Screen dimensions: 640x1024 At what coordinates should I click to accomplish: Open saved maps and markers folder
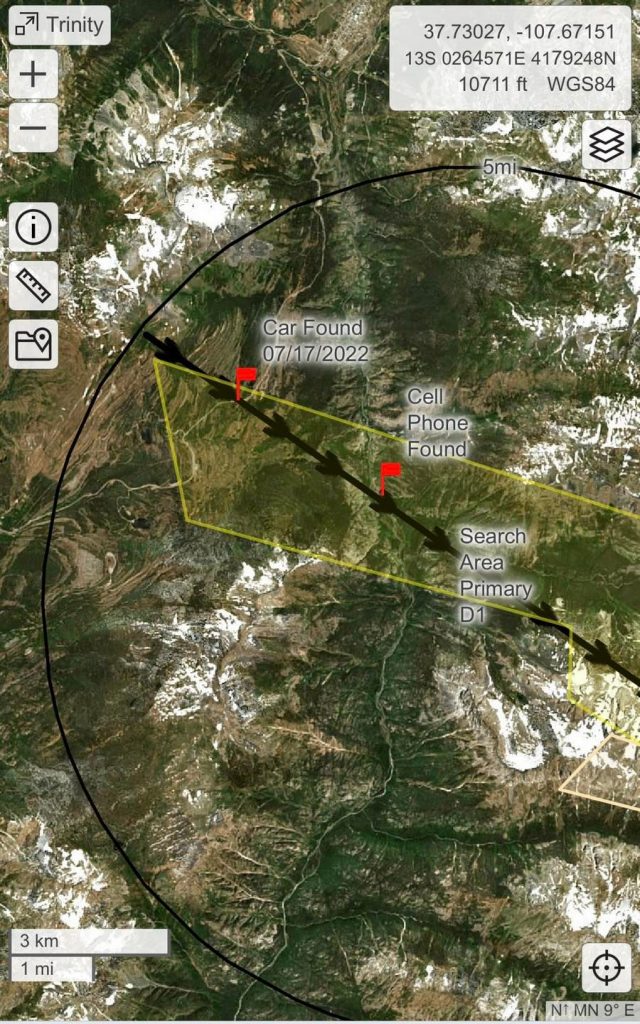pyautogui.click(x=33, y=345)
